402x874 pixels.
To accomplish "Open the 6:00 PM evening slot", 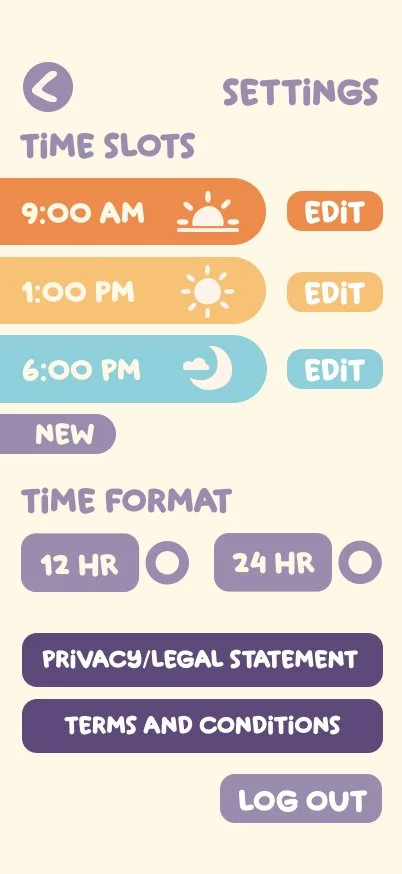I will tap(133, 369).
